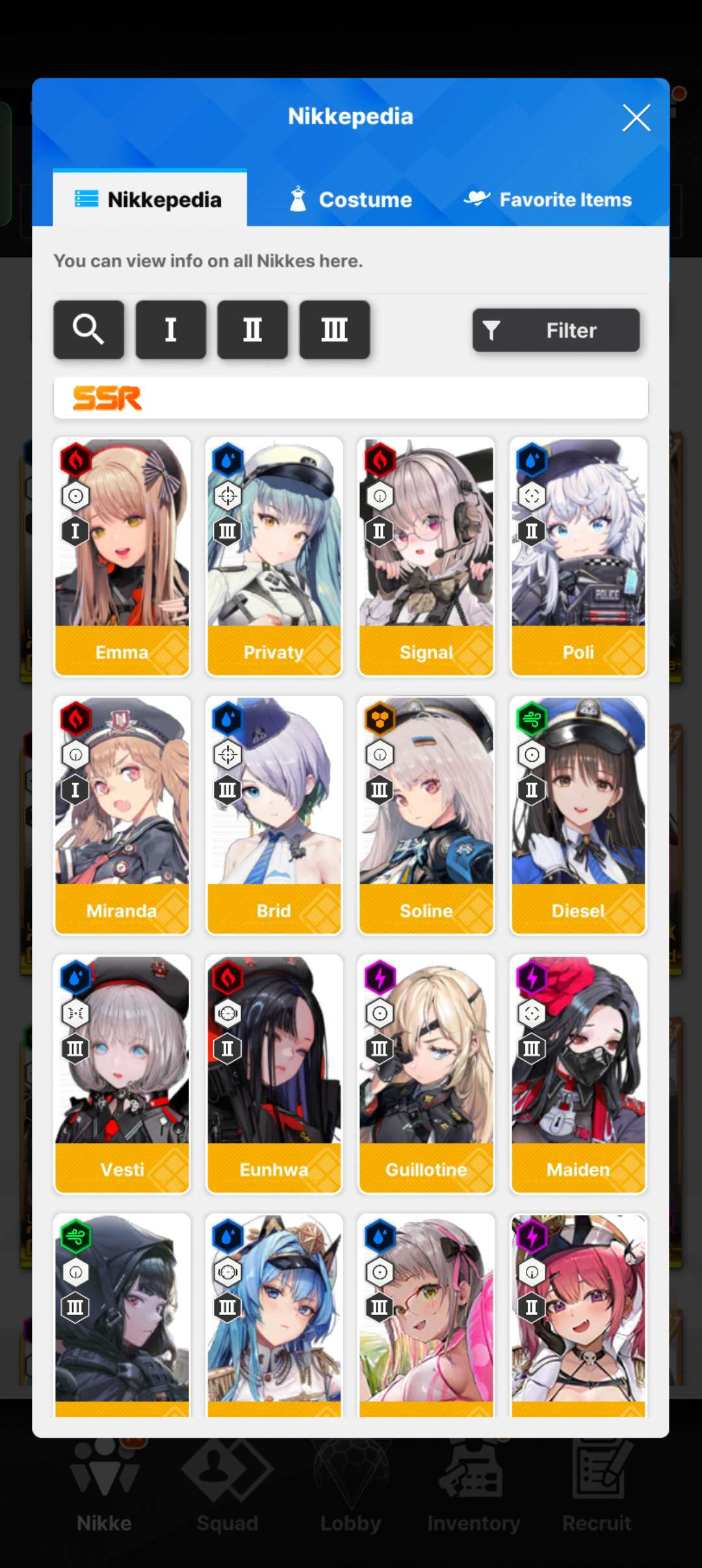Image resolution: width=702 pixels, height=1568 pixels.
Task: Open the Filter options
Action: tap(556, 330)
